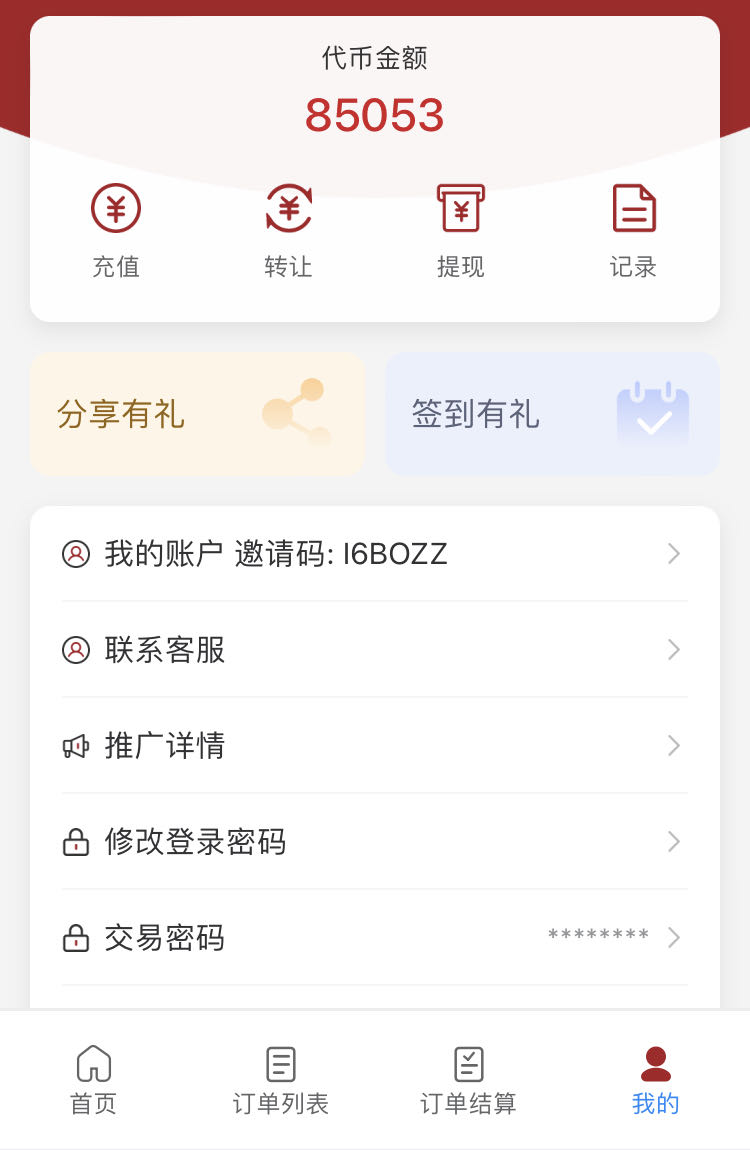The image size is (750, 1150).
Task: Tap the 转让 transfer button
Action: click(x=289, y=230)
